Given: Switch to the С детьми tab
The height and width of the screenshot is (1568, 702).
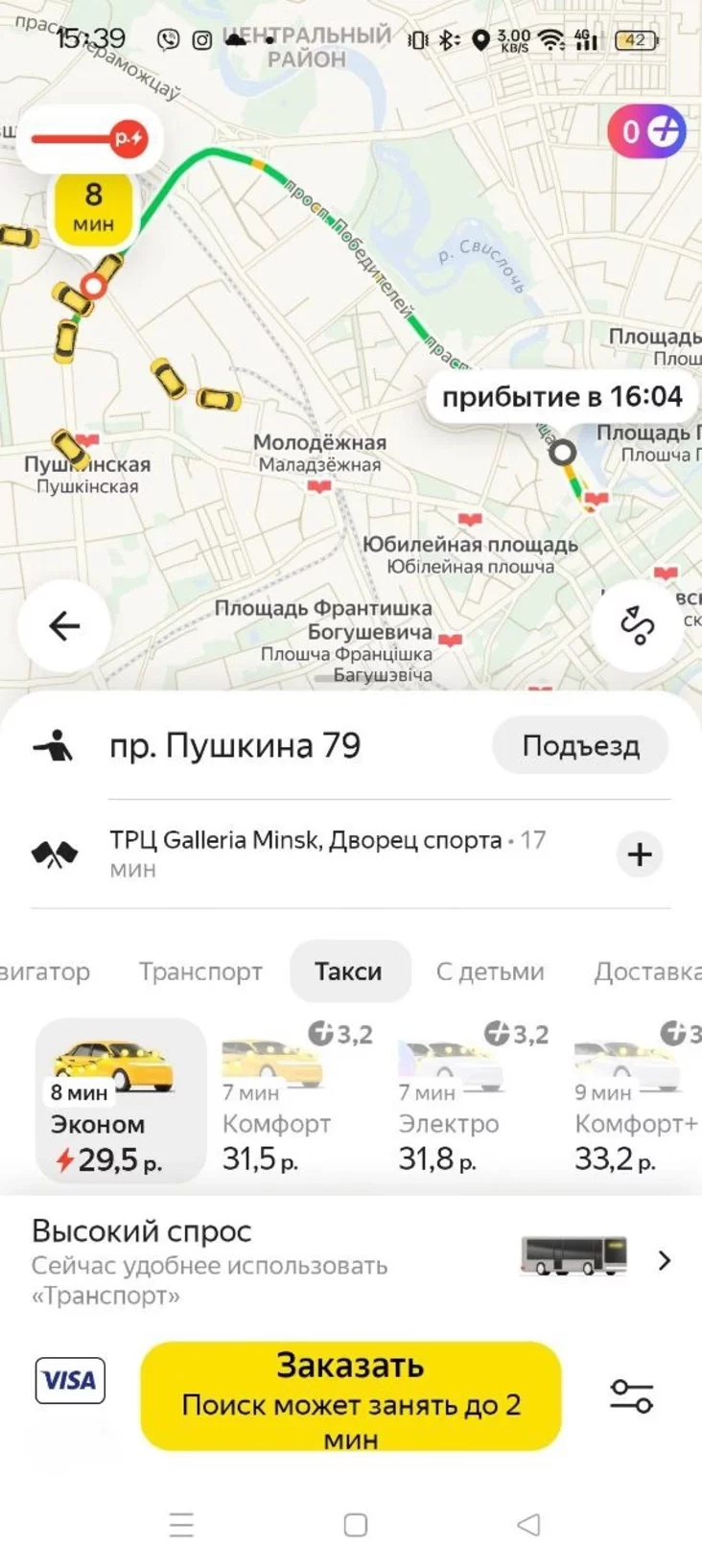Looking at the screenshot, I should click(x=490, y=971).
